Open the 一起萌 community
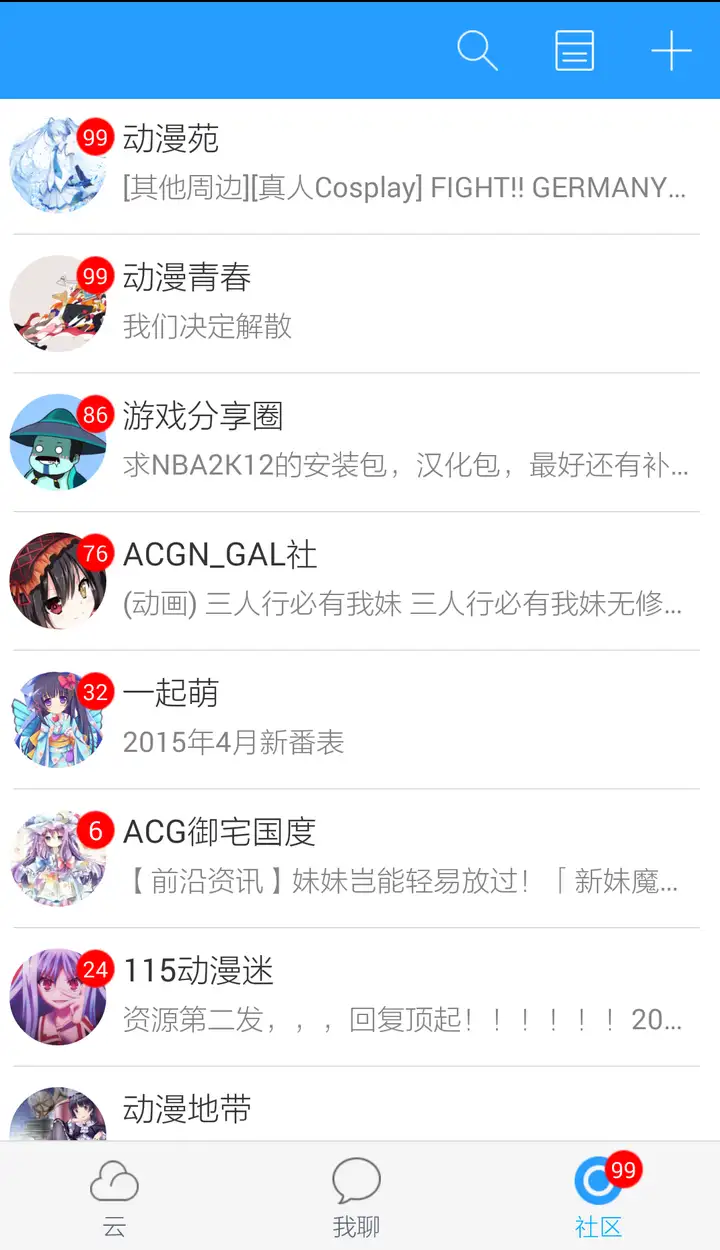The image size is (720, 1250). [360, 719]
